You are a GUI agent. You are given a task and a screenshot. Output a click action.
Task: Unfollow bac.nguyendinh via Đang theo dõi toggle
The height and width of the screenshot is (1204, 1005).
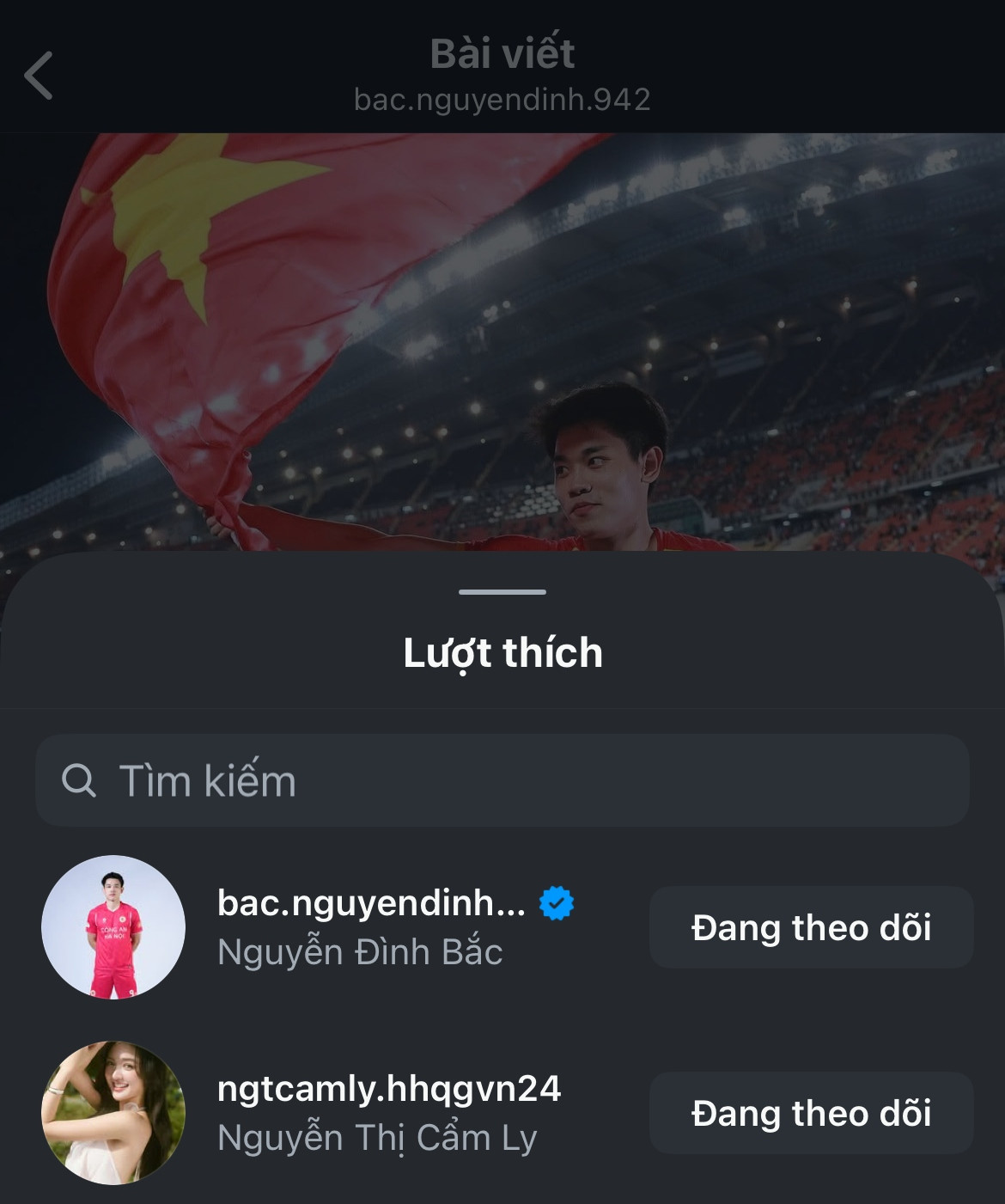pos(811,928)
